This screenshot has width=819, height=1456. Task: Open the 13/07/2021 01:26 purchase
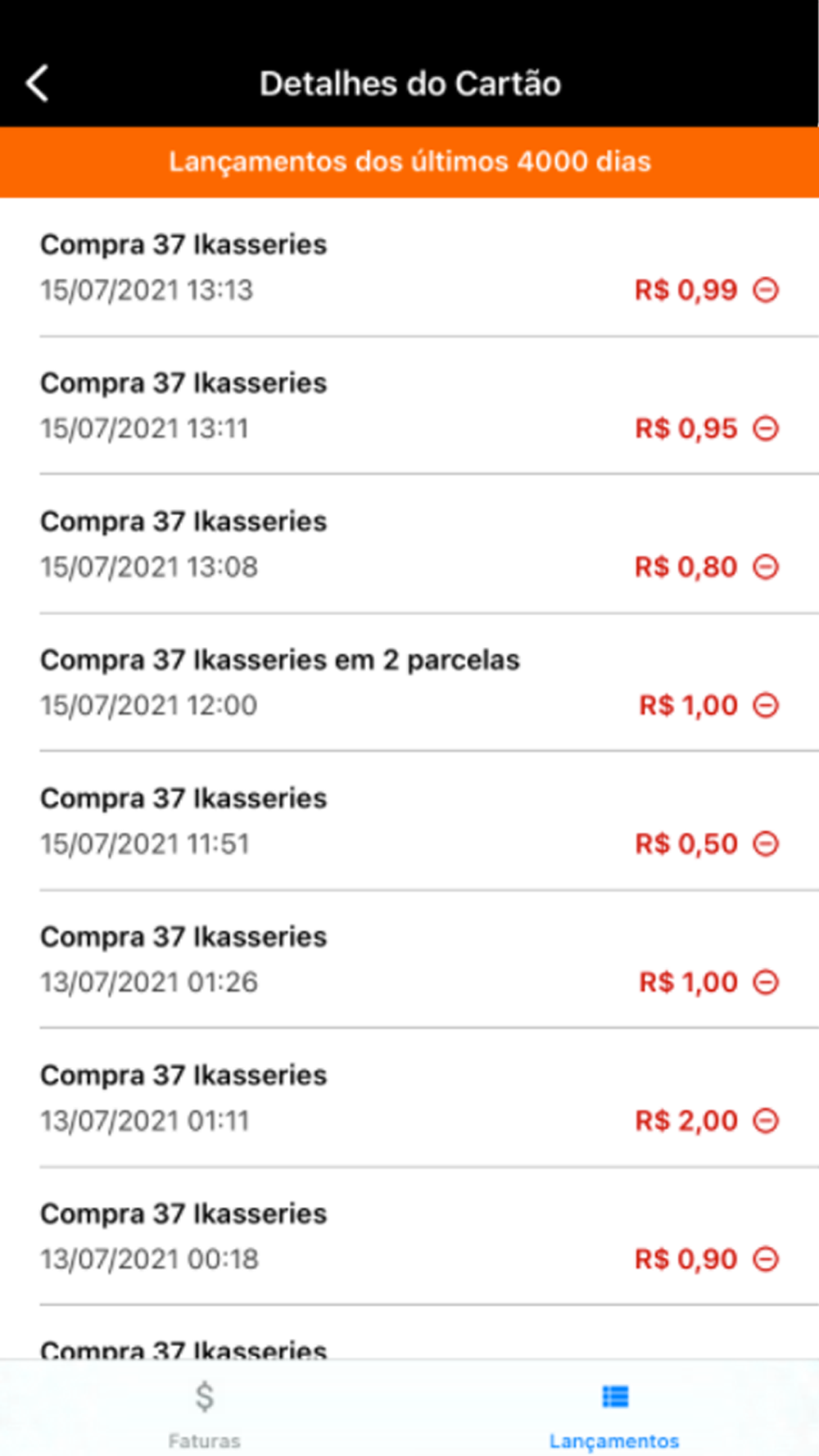pyautogui.click(x=409, y=959)
